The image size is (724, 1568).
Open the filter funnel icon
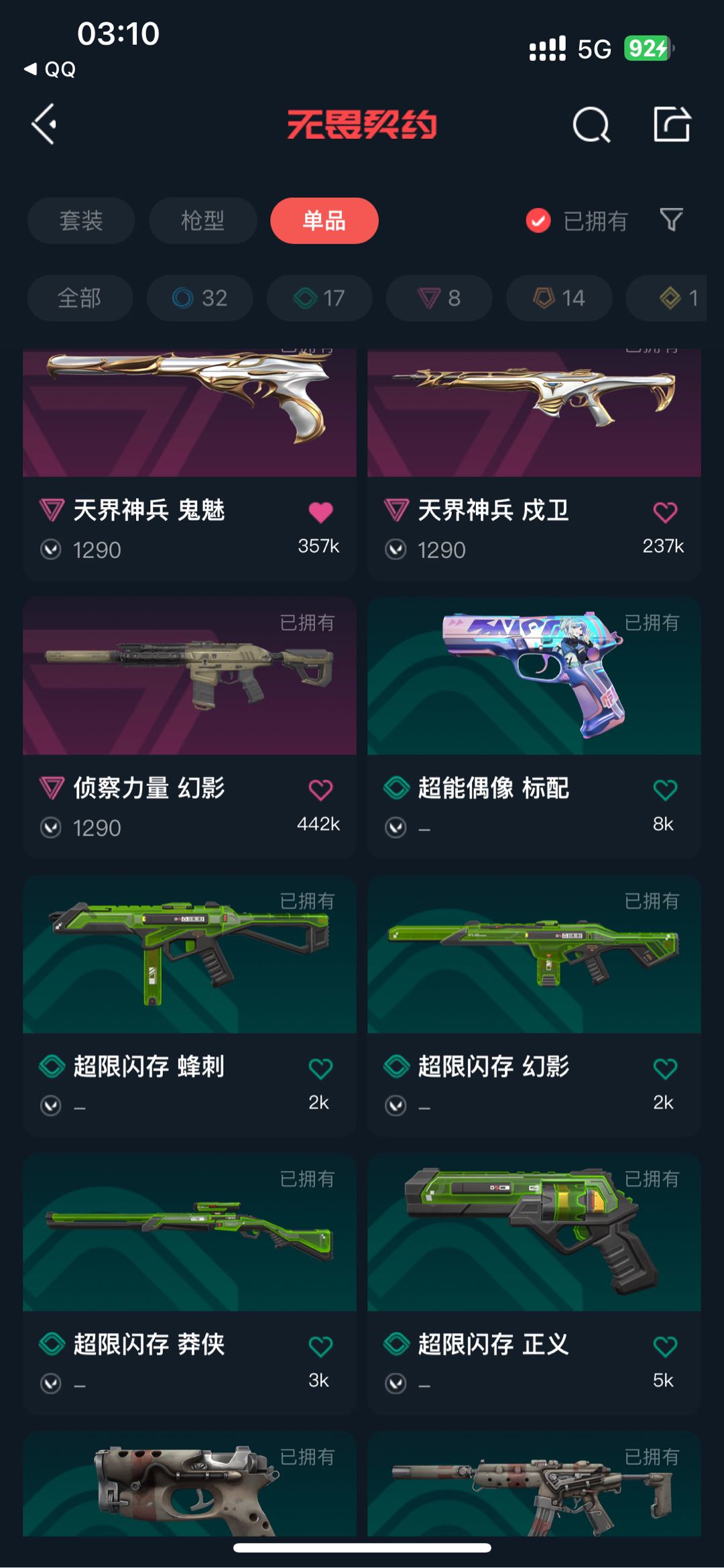coord(671,219)
